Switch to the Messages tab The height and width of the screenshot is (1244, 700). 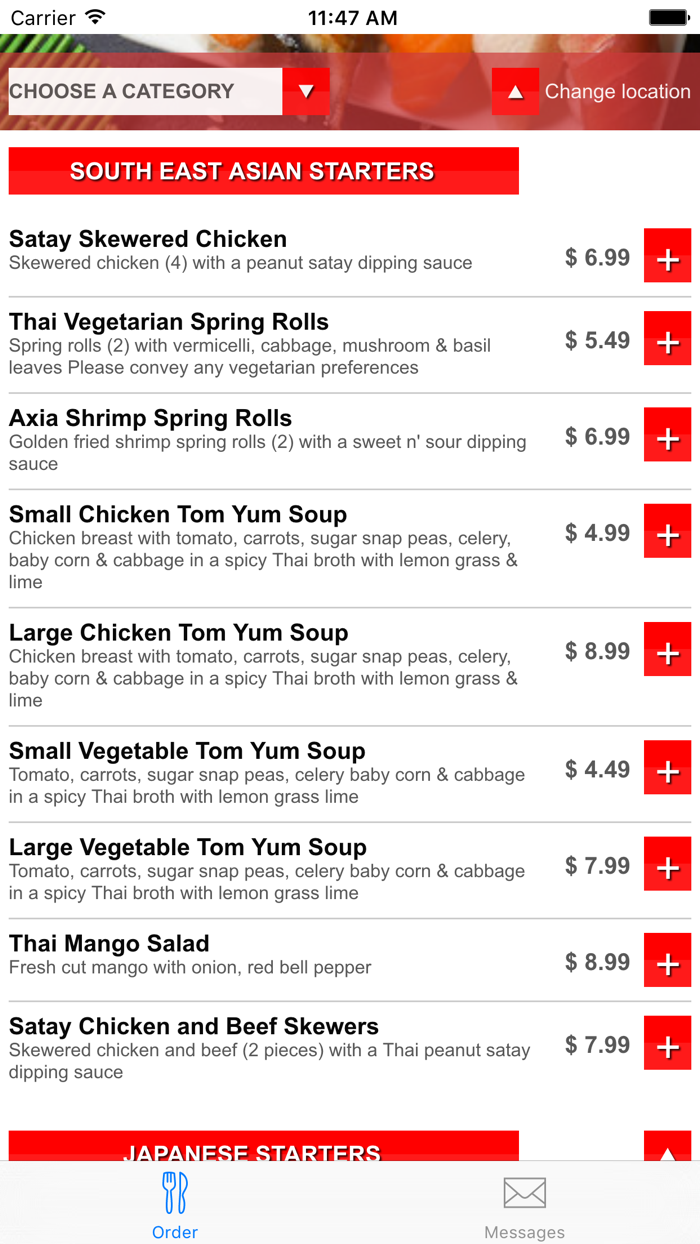(524, 1205)
